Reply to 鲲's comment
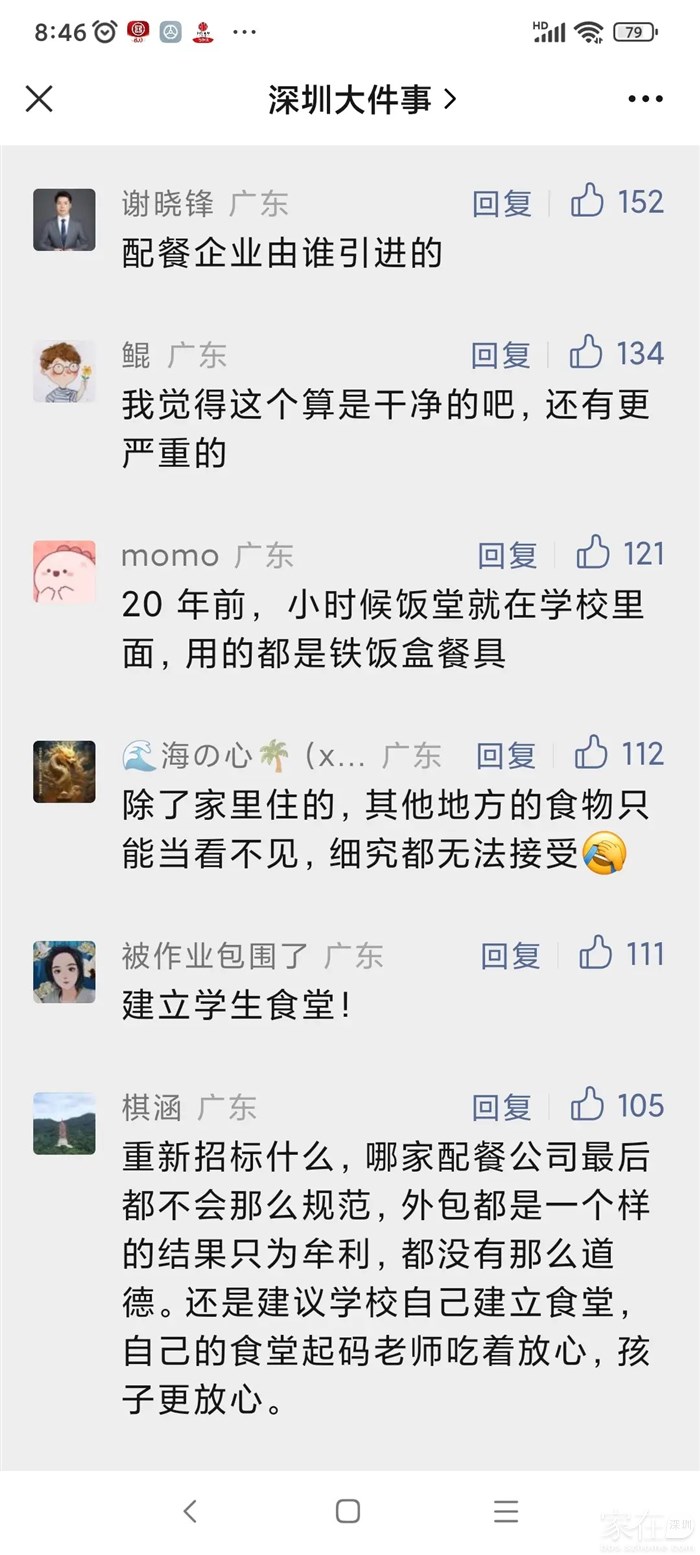 click(x=501, y=354)
